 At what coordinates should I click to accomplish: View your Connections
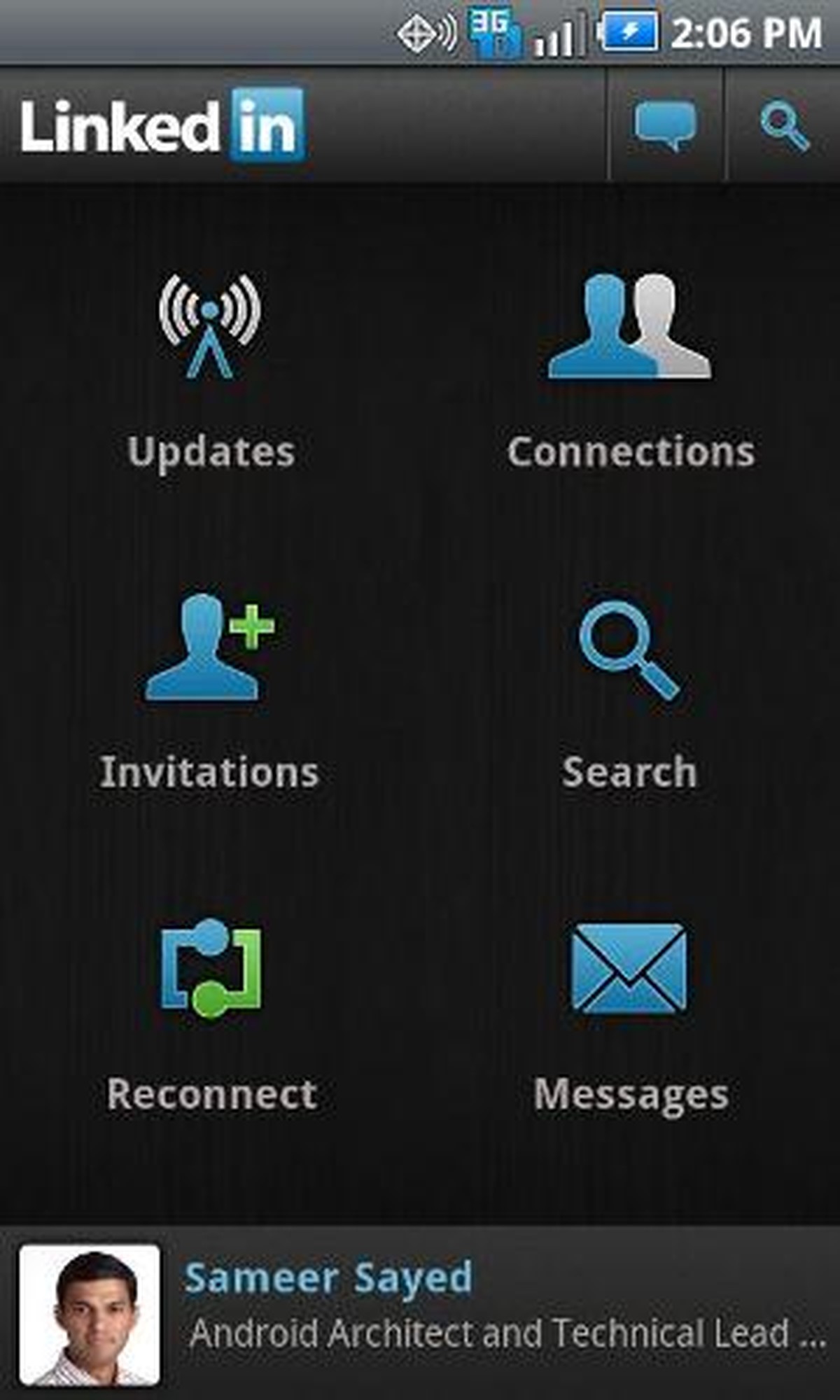click(630, 371)
